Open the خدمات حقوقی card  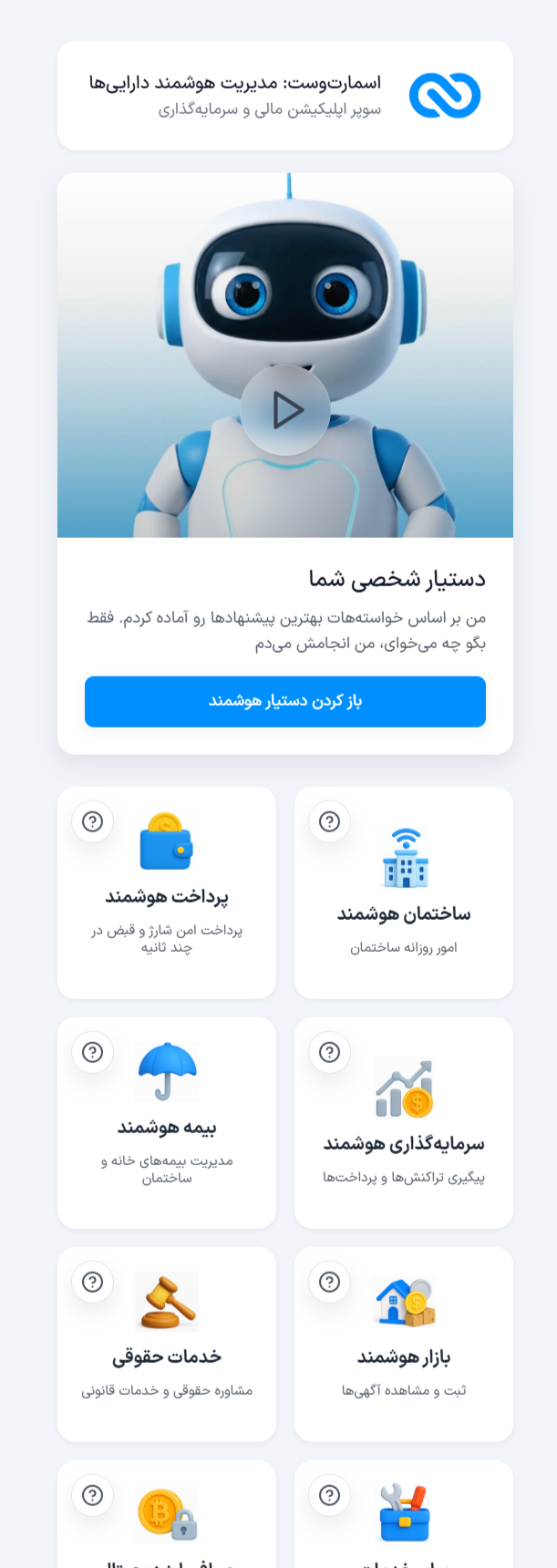[167, 1357]
